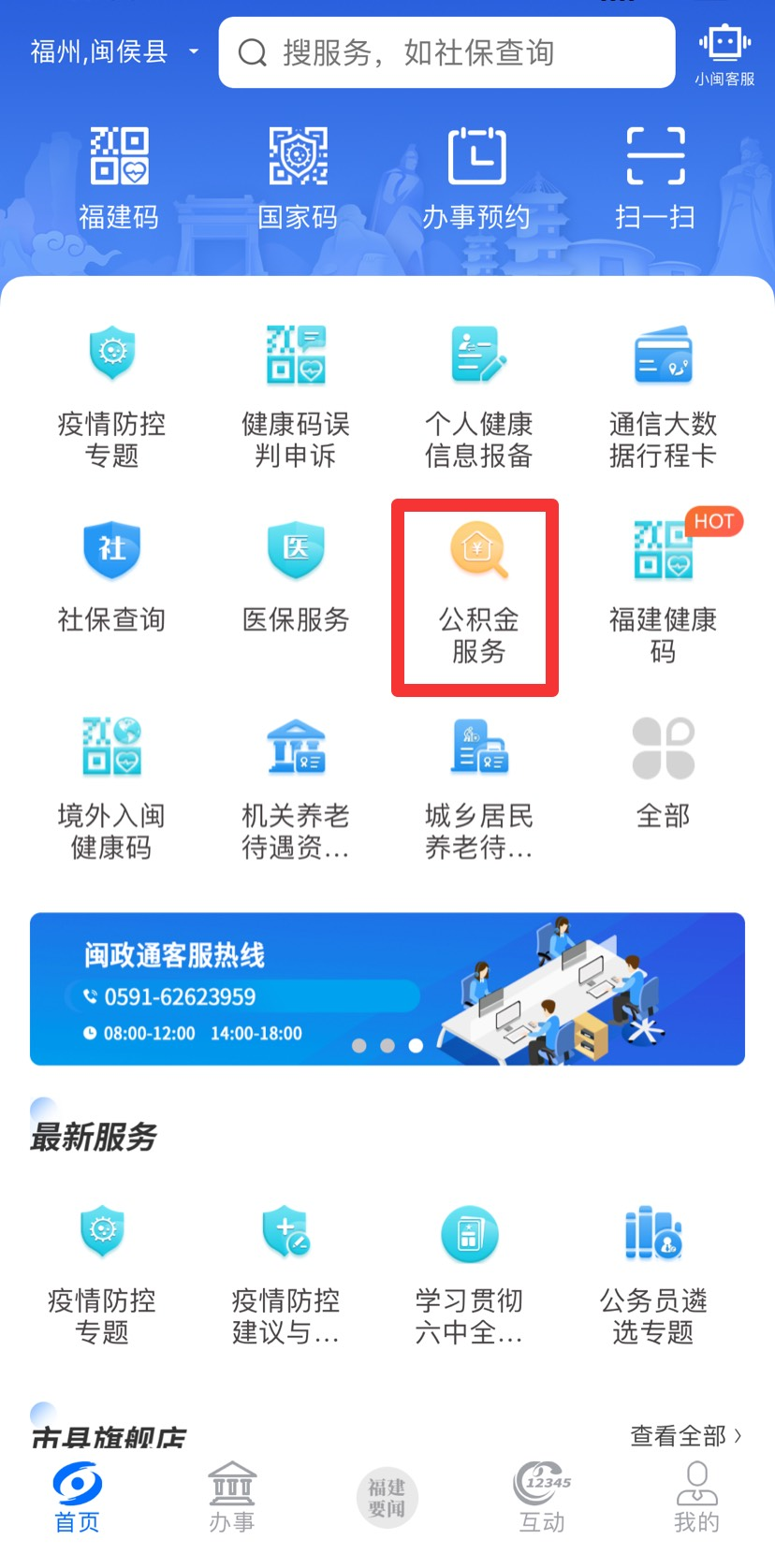Open 办事预约 appointment booking
775x1568 pixels.
tap(476, 178)
